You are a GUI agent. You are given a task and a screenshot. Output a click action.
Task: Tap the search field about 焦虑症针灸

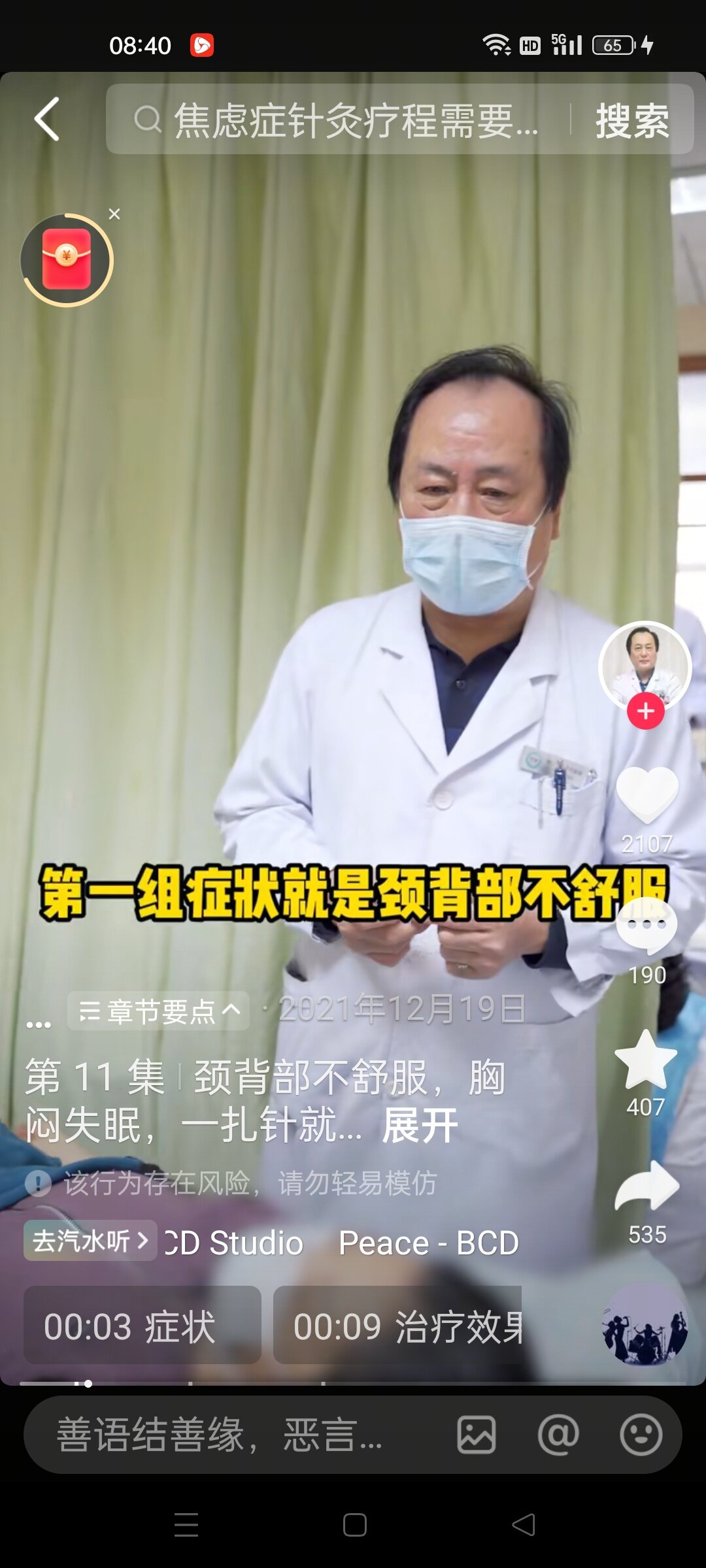coord(337,120)
